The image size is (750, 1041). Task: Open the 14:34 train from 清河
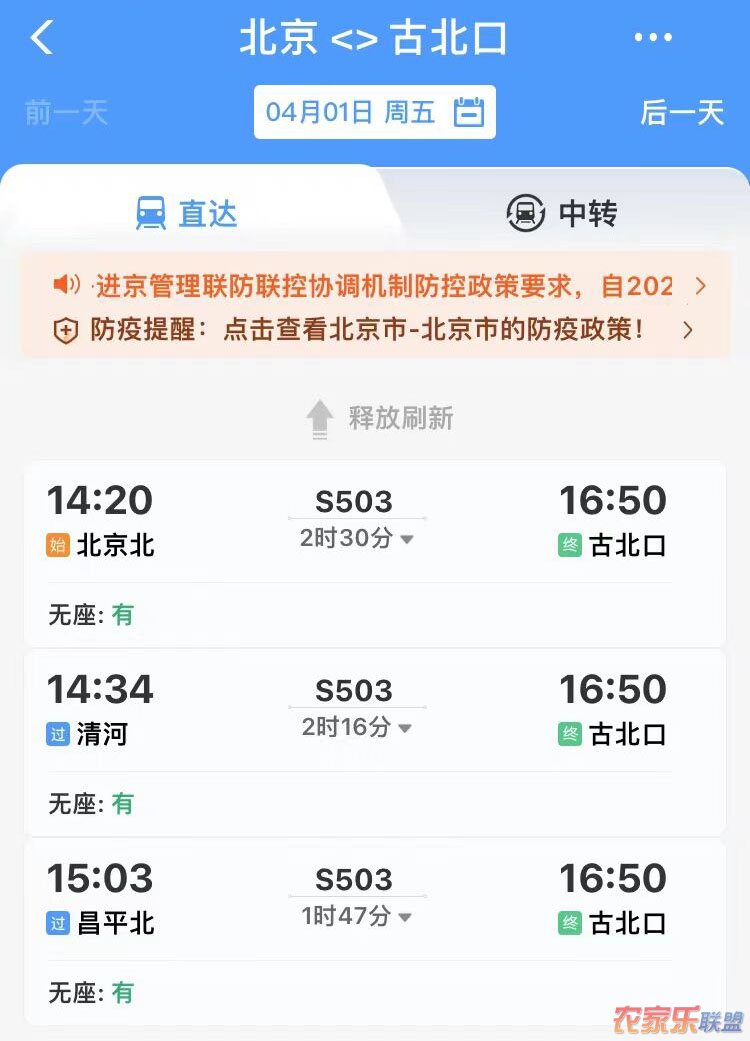(374, 742)
